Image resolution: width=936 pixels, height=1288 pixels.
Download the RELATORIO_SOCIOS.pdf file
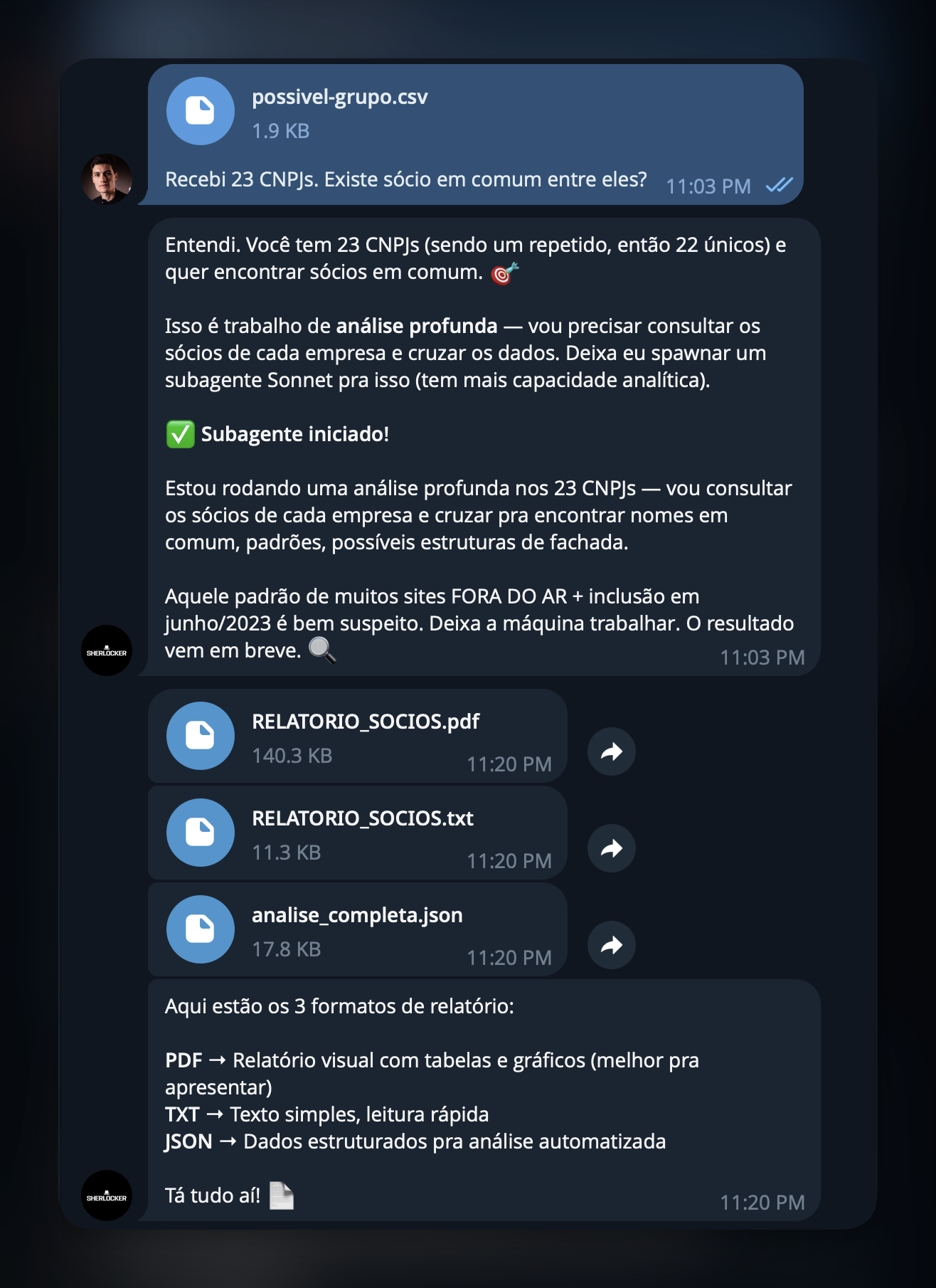pyautogui.click(x=200, y=736)
